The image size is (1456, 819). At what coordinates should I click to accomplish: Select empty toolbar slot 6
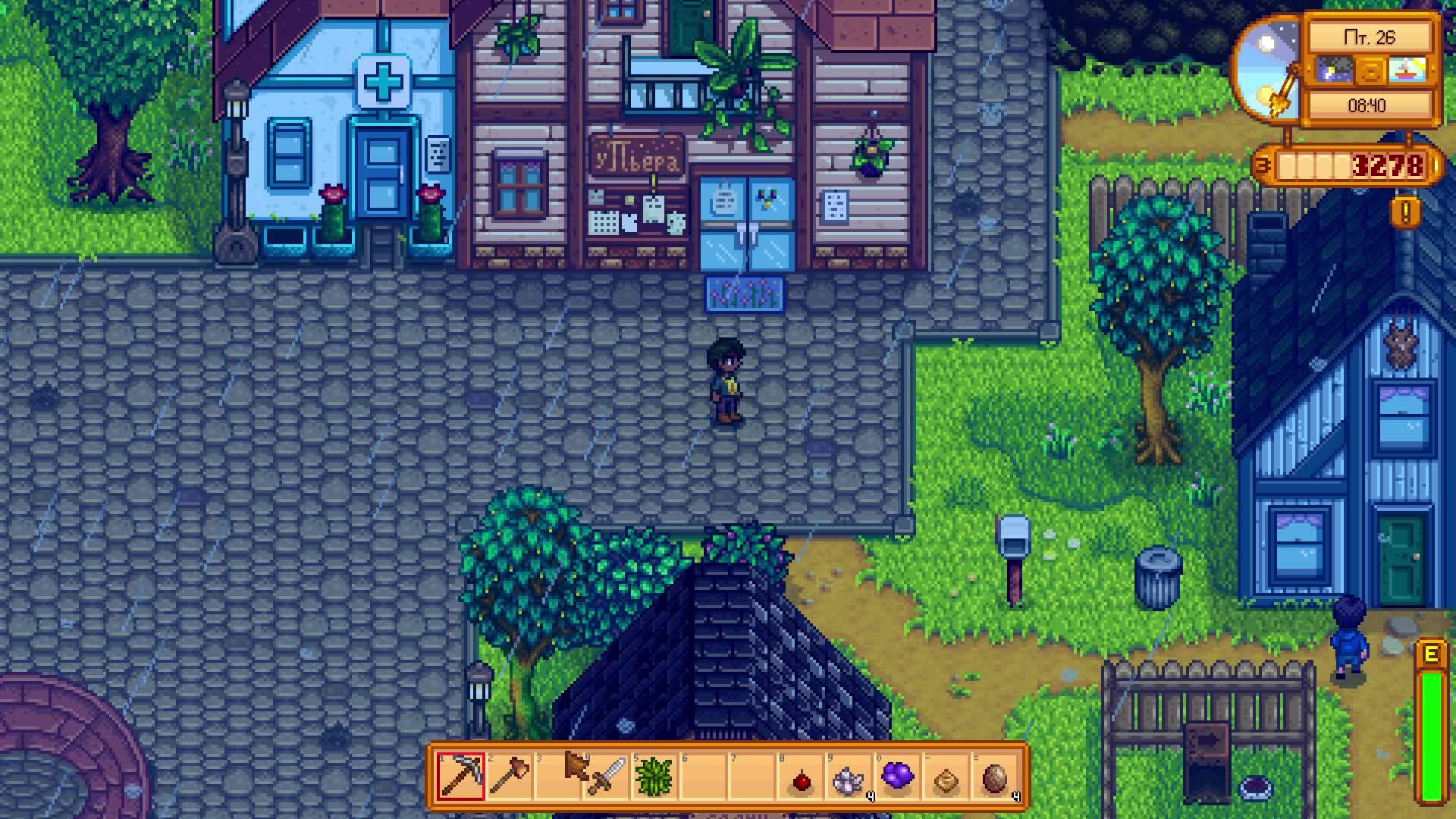[x=702, y=775]
